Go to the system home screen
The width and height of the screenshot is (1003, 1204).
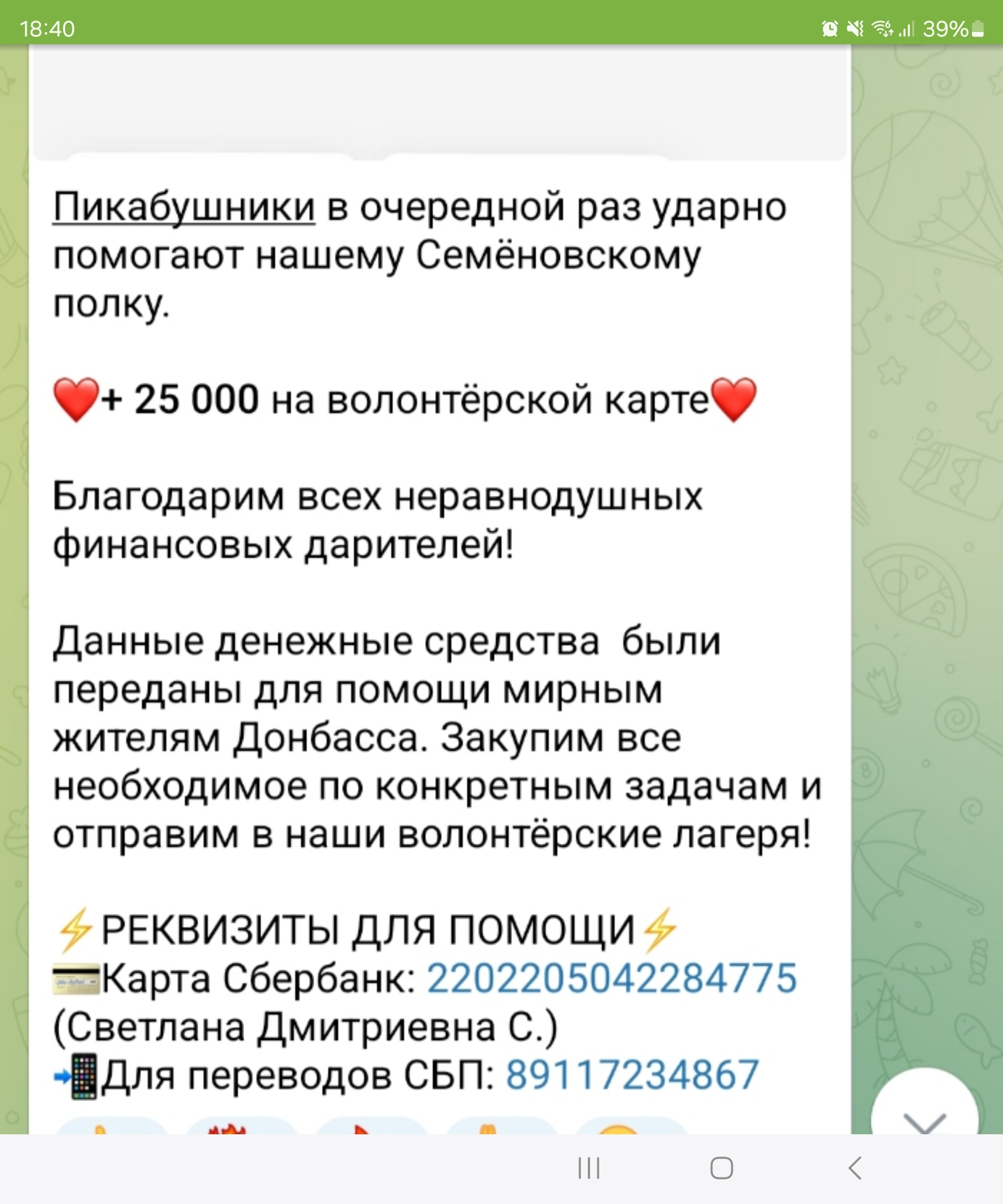coord(721,1168)
